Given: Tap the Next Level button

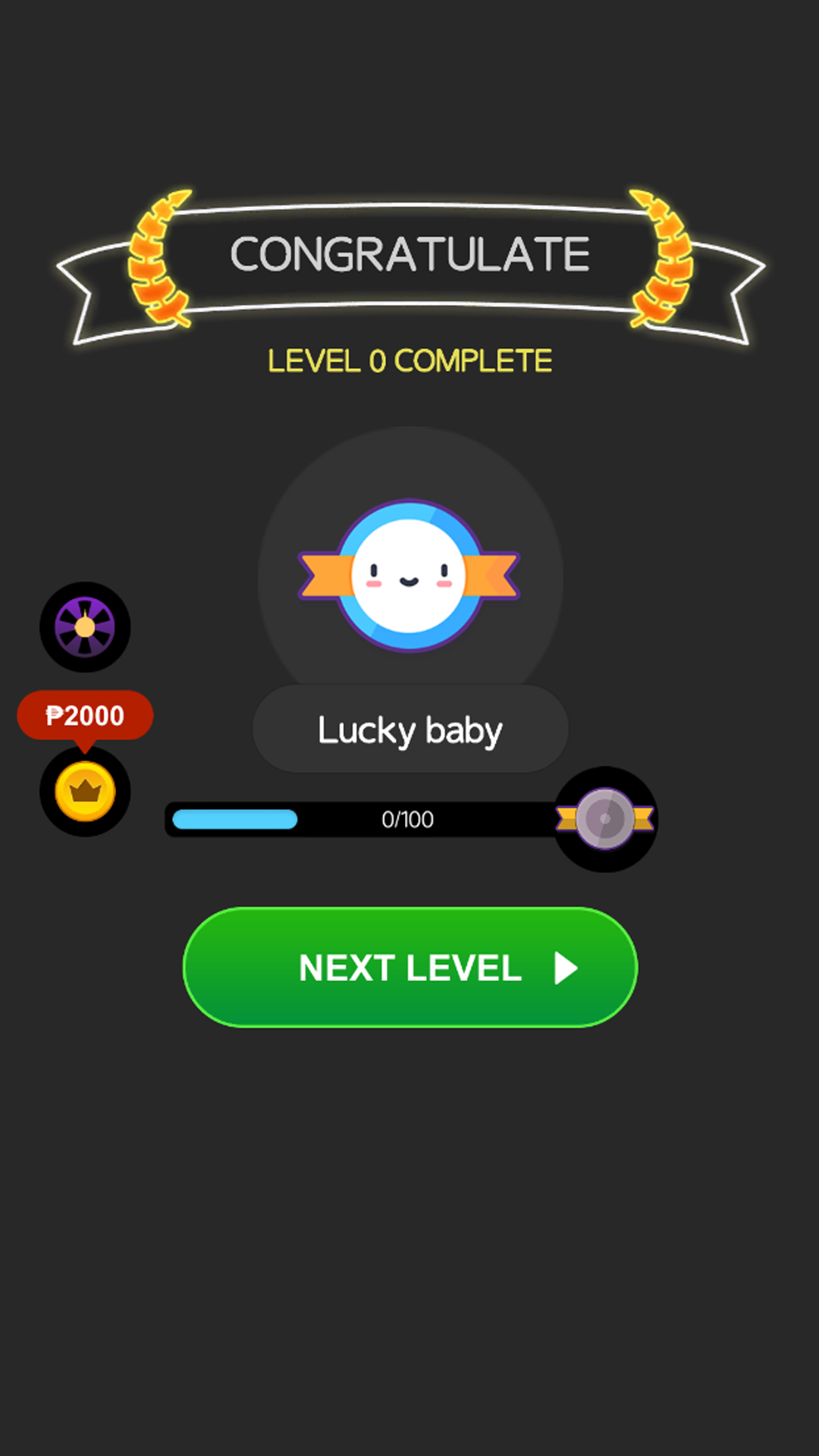Looking at the screenshot, I should click(409, 967).
